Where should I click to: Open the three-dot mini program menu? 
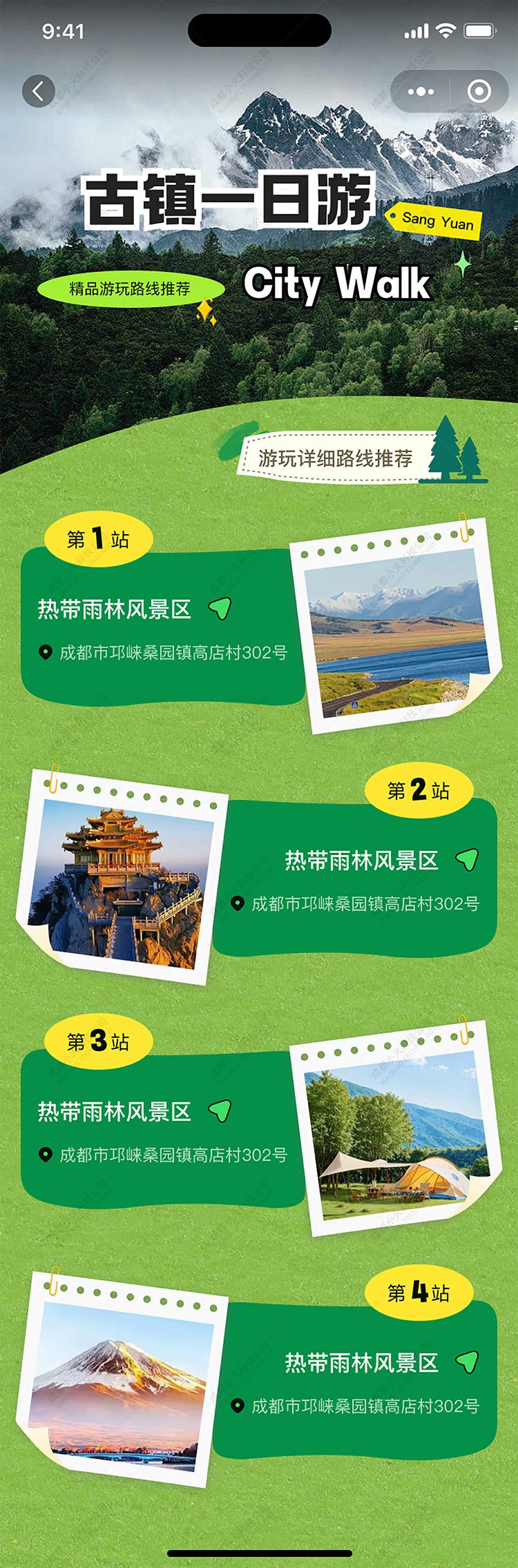[421, 91]
